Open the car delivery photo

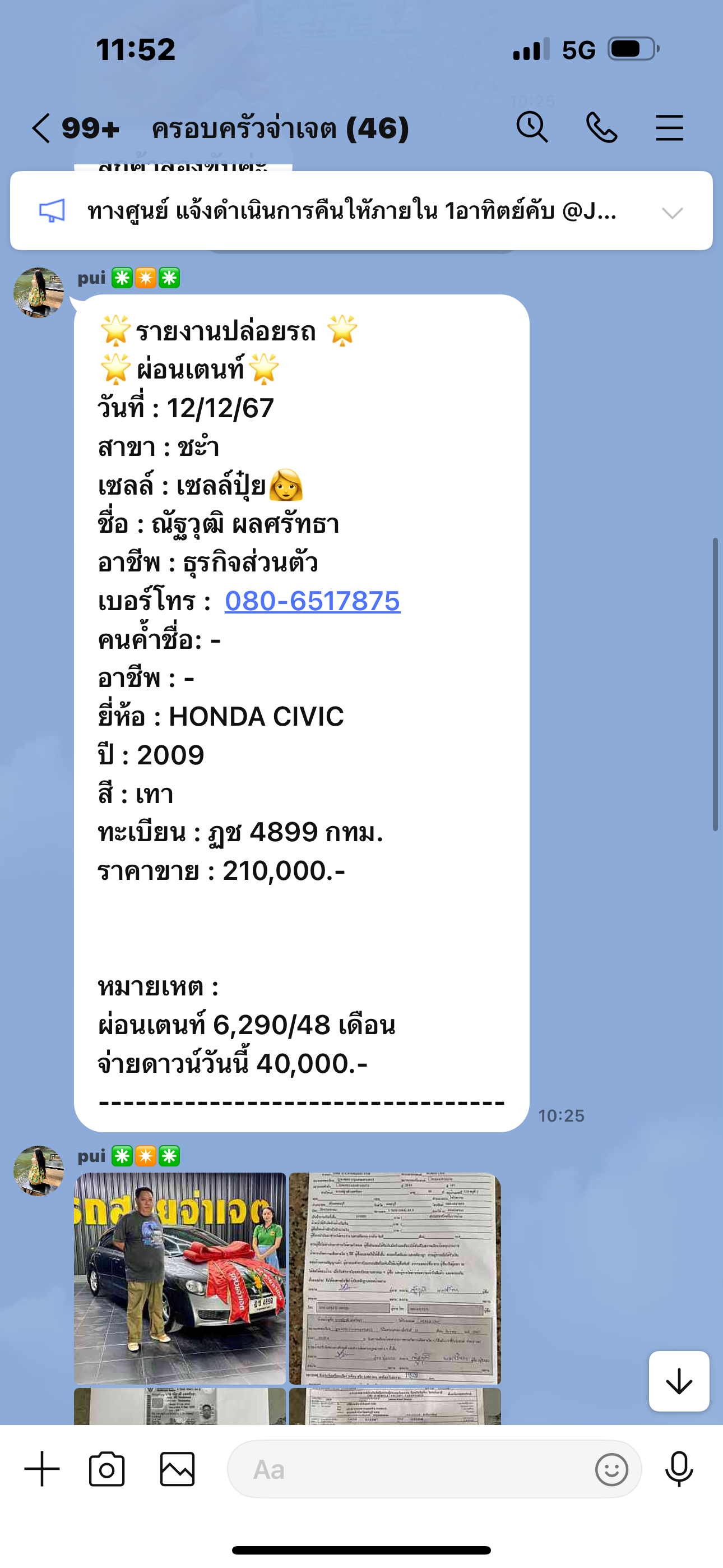(179, 1278)
